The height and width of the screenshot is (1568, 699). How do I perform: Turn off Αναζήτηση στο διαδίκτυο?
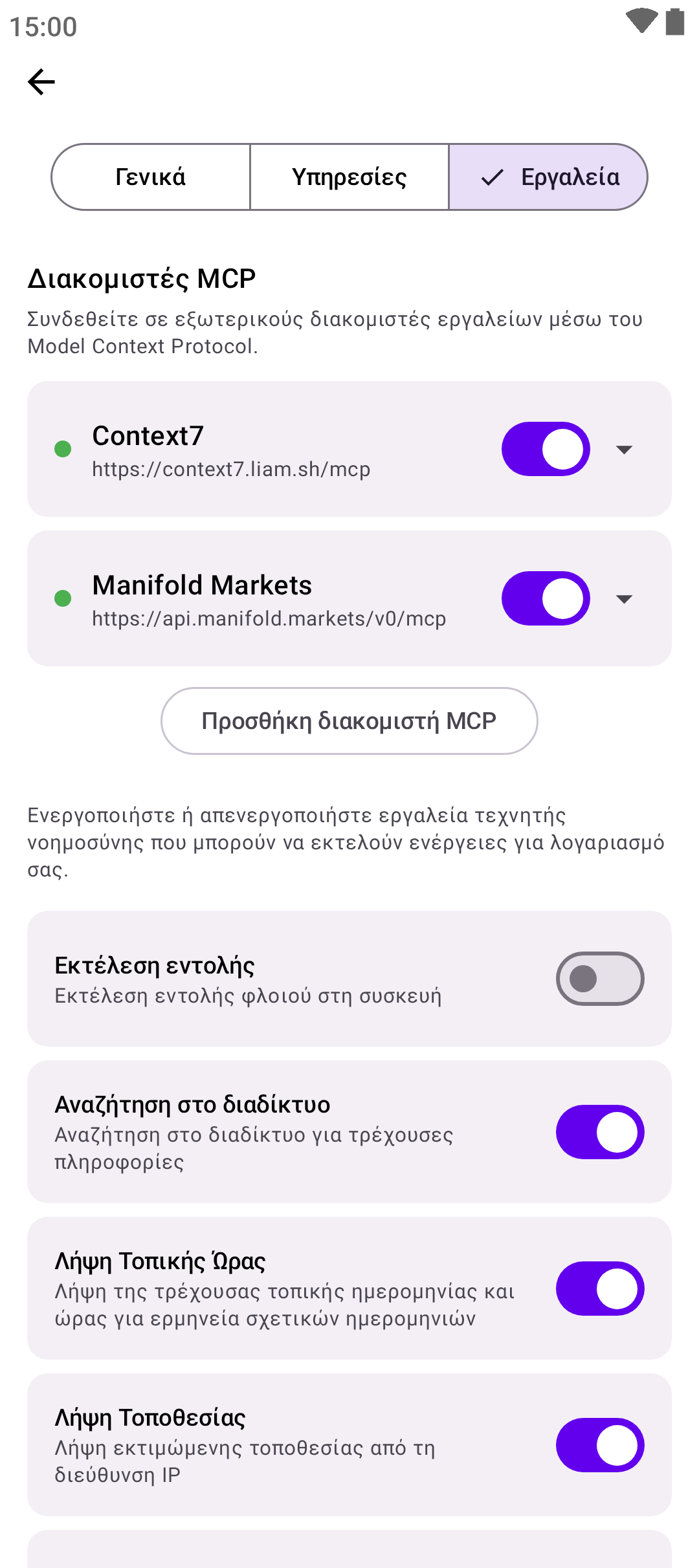(x=600, y=1132)
